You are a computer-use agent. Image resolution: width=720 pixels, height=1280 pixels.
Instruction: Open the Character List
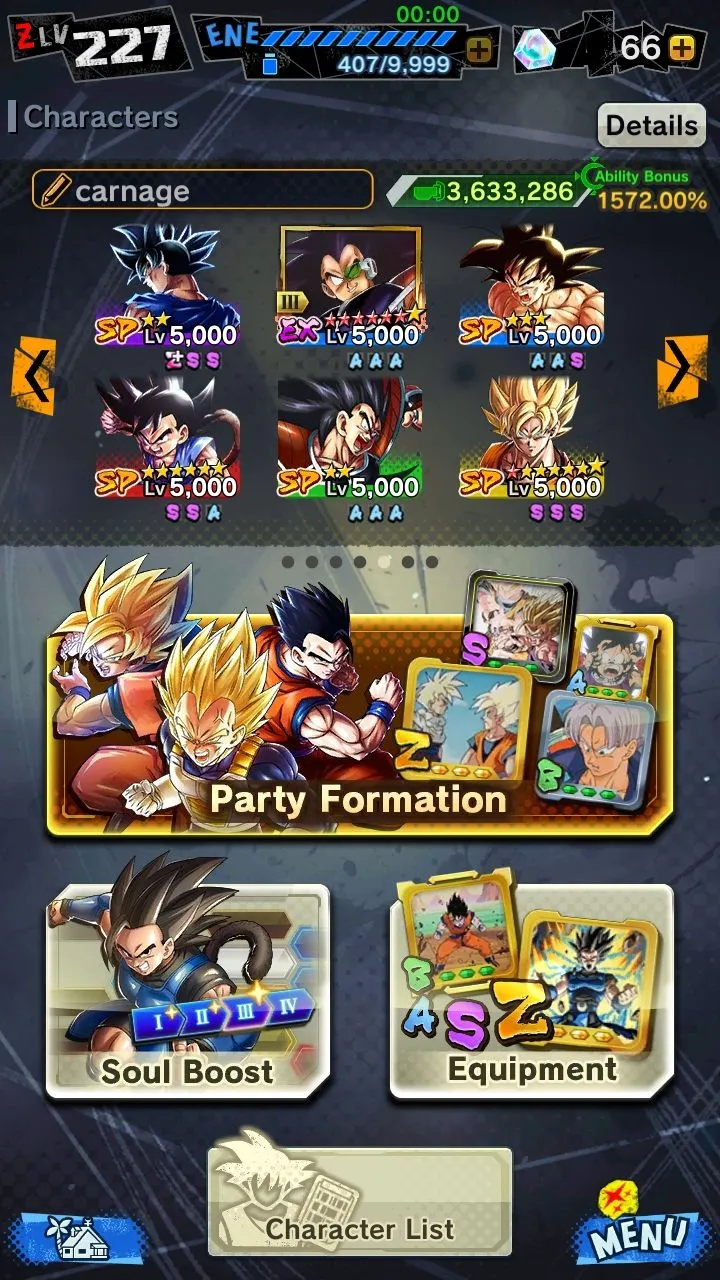359,1200
